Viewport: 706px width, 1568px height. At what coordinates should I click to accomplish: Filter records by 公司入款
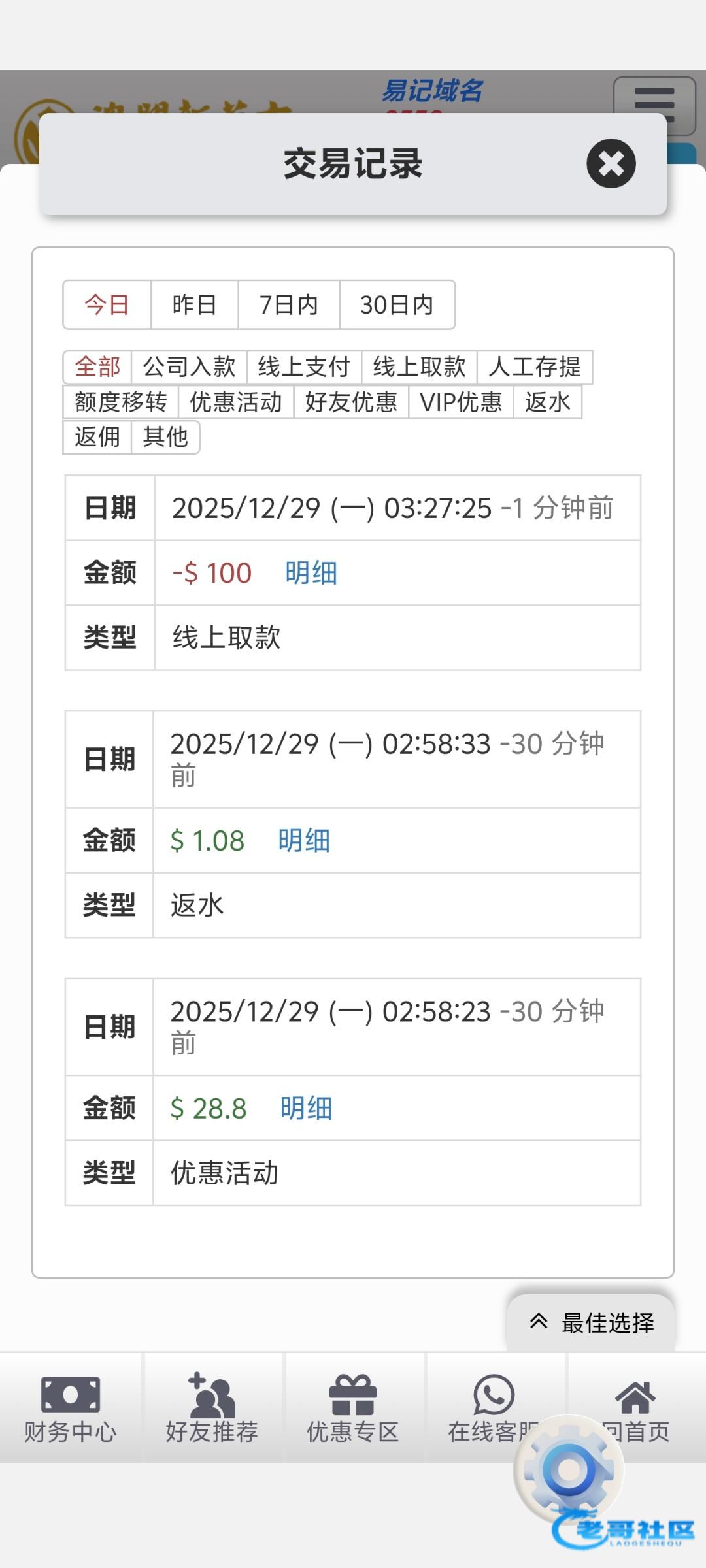(189, 367)
